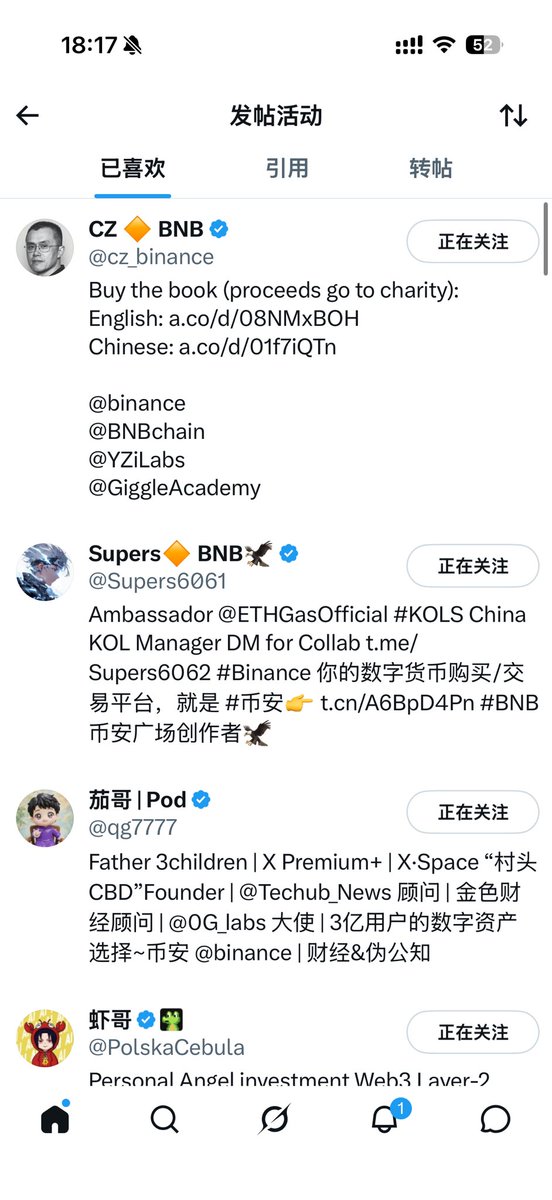
Task: Open 虾哥's profile avatar
Action: 45,1038
